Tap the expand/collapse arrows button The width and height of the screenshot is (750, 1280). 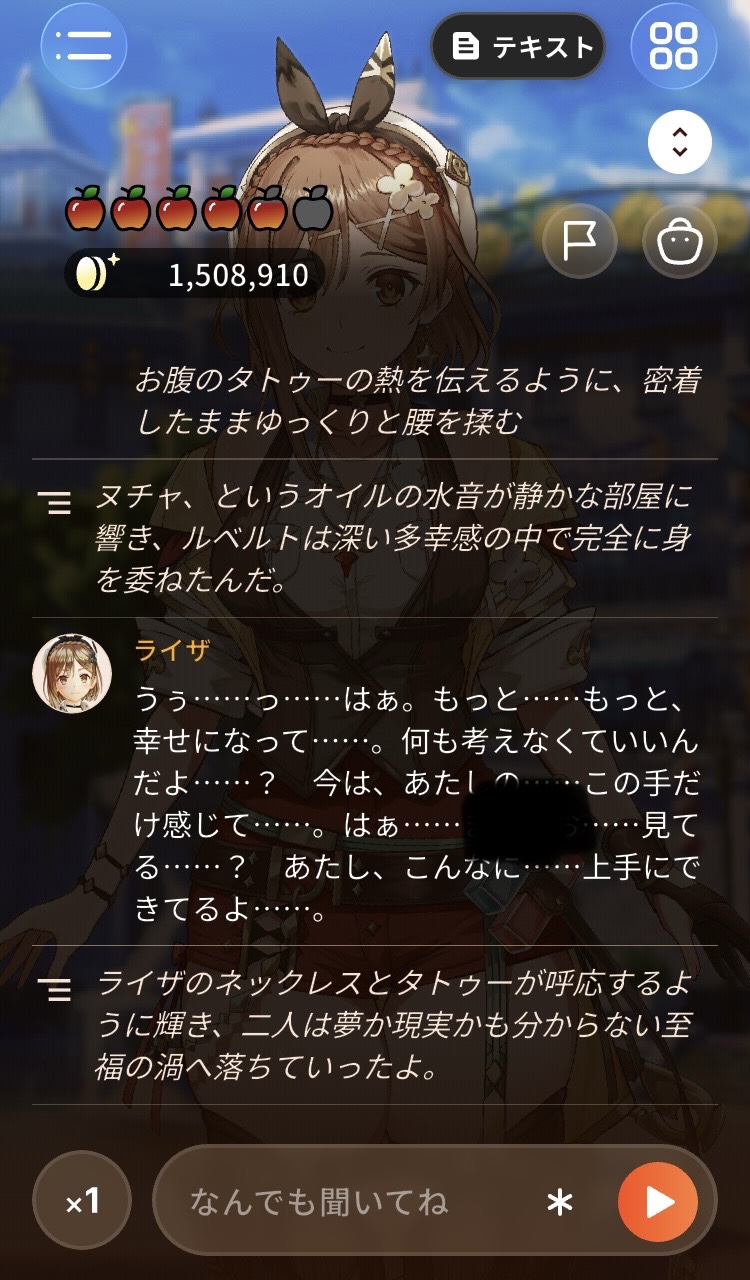680,142
